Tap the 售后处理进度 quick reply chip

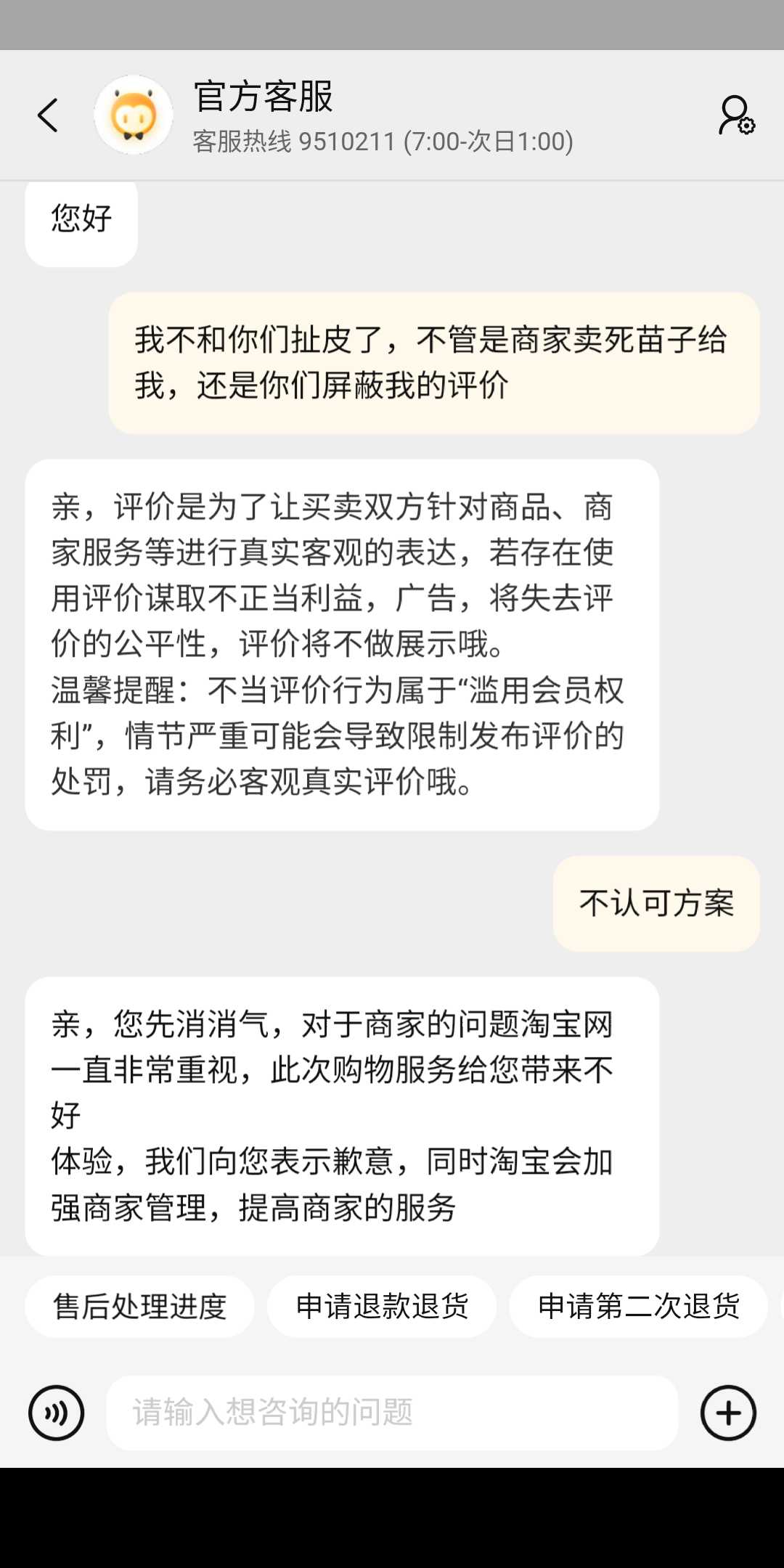pos(140,1306)
